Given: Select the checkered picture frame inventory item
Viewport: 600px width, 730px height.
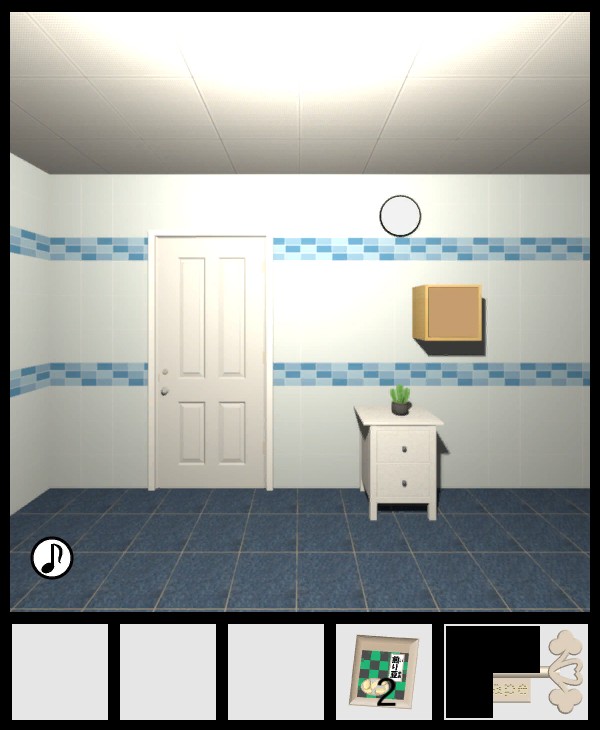Looking at the screenshot, I should point(384,672).
